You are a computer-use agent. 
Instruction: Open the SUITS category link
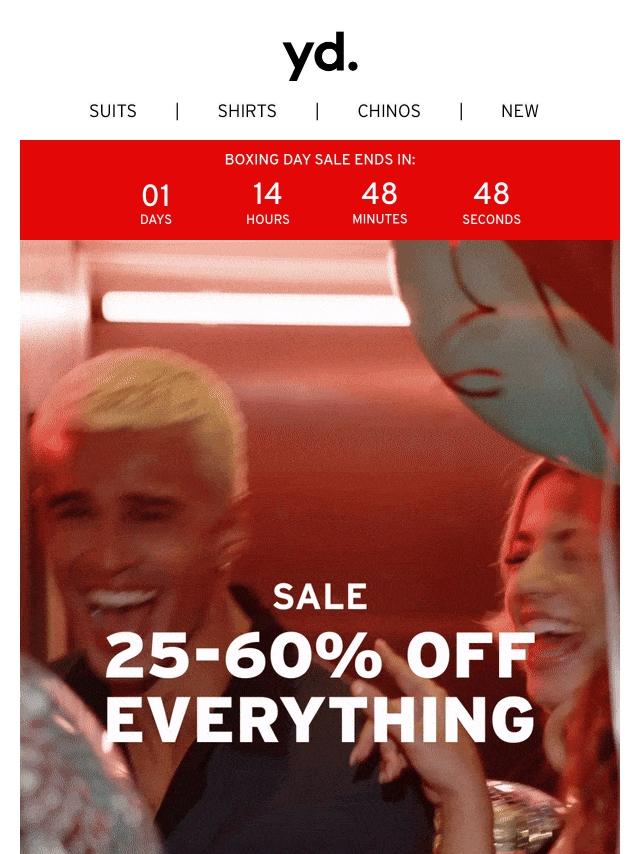(x=113, y=111)
